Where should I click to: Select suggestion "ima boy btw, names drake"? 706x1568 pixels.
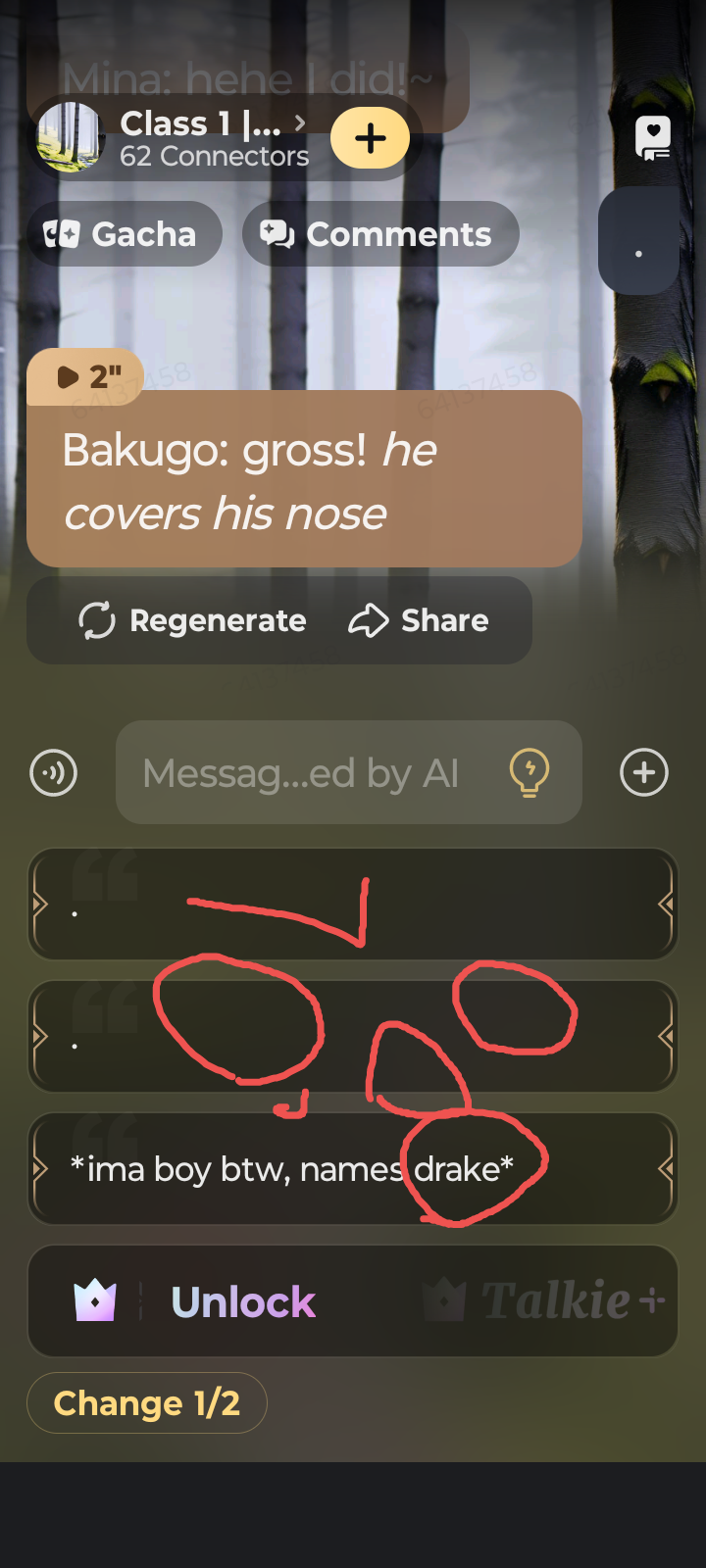point(294,1169)
